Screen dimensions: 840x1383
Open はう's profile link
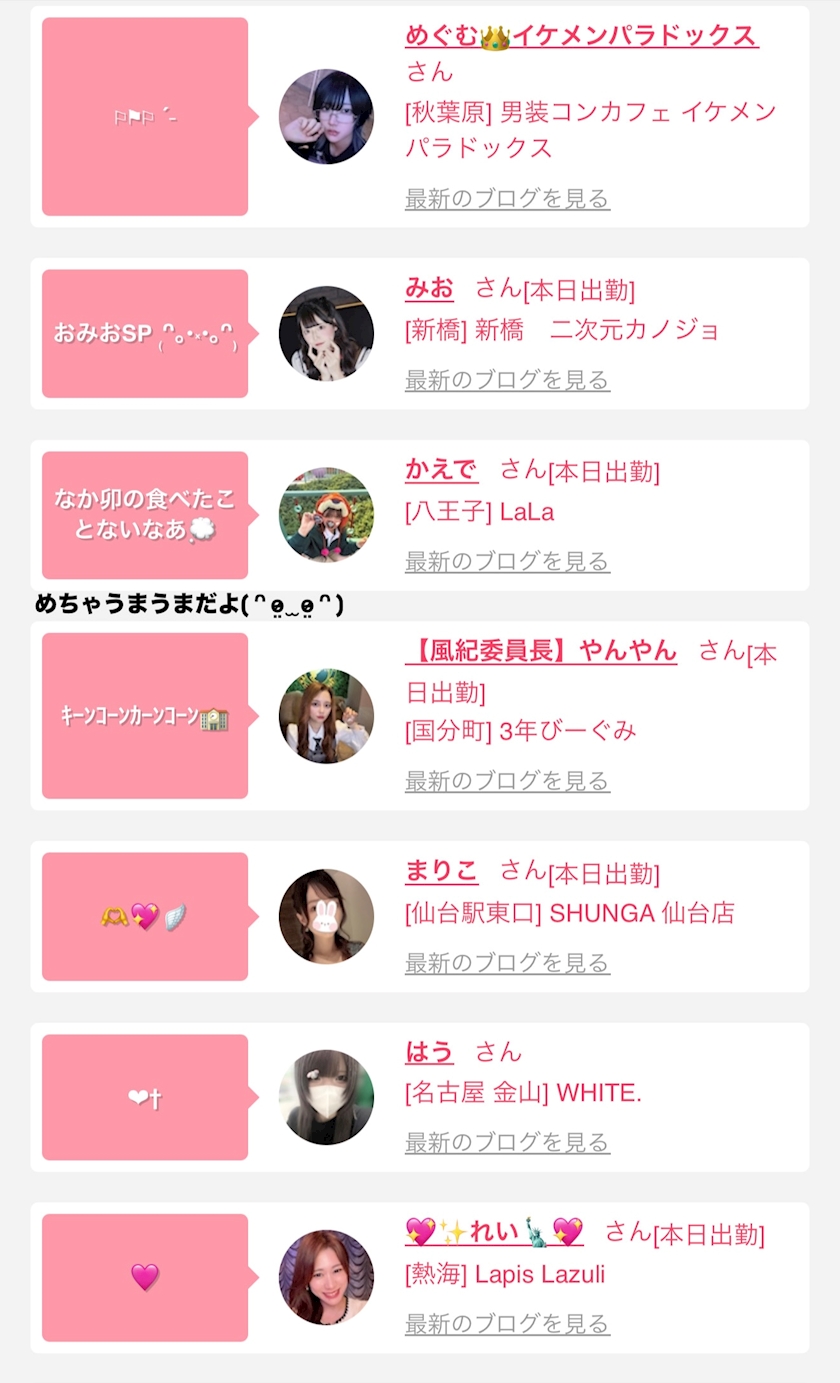point(429,1052)
